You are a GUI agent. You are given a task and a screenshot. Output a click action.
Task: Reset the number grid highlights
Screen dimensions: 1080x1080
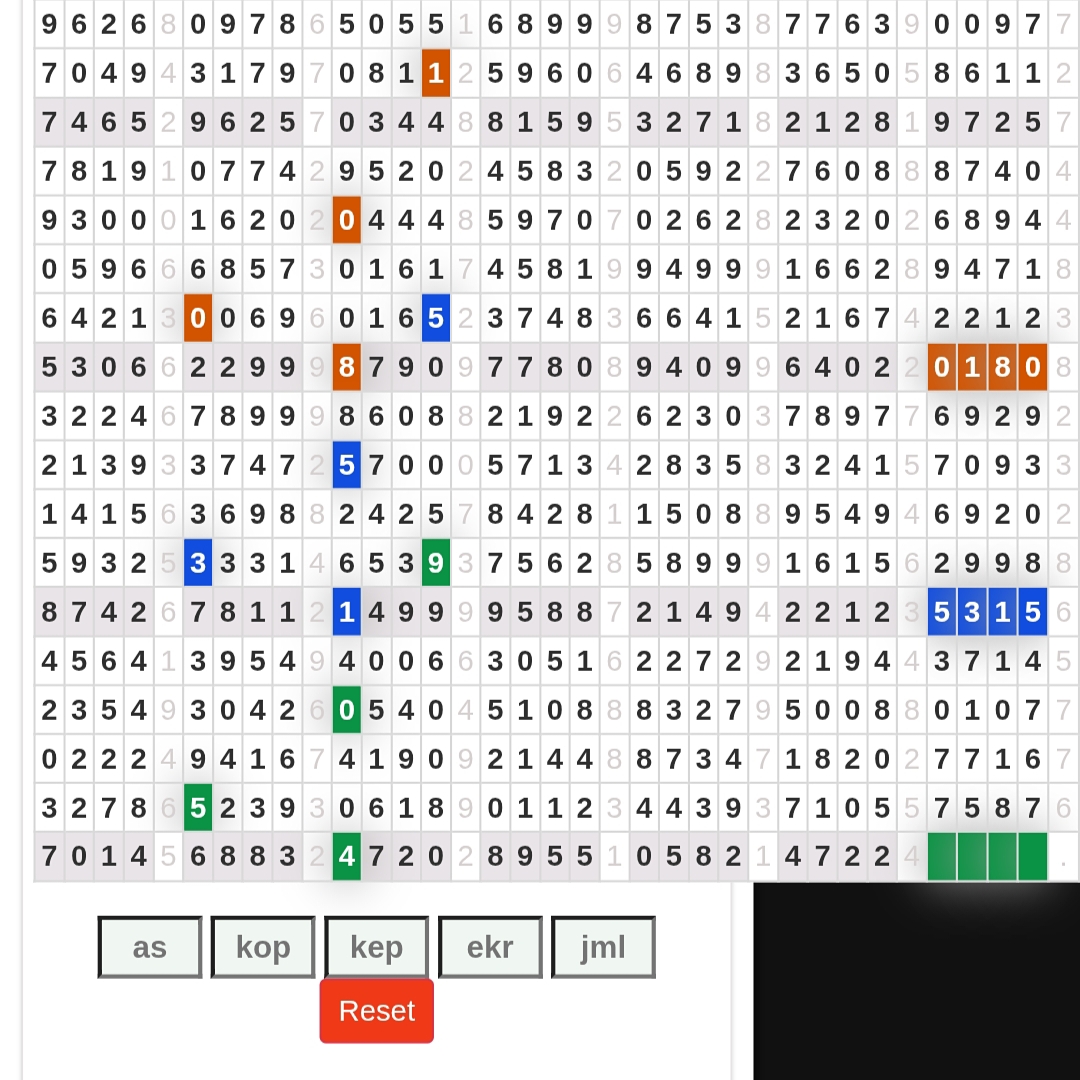coord(376,1011)
